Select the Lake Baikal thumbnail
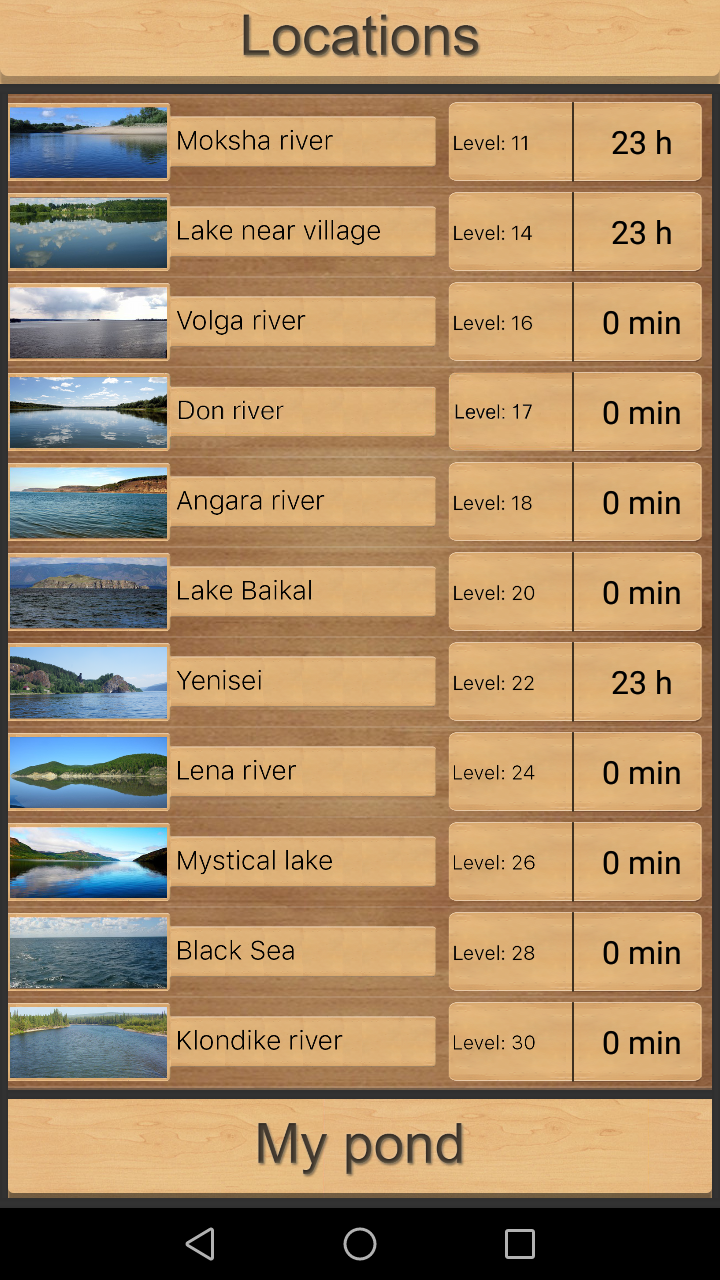The width and height of the screenshot is (720, 1280). 88,591
